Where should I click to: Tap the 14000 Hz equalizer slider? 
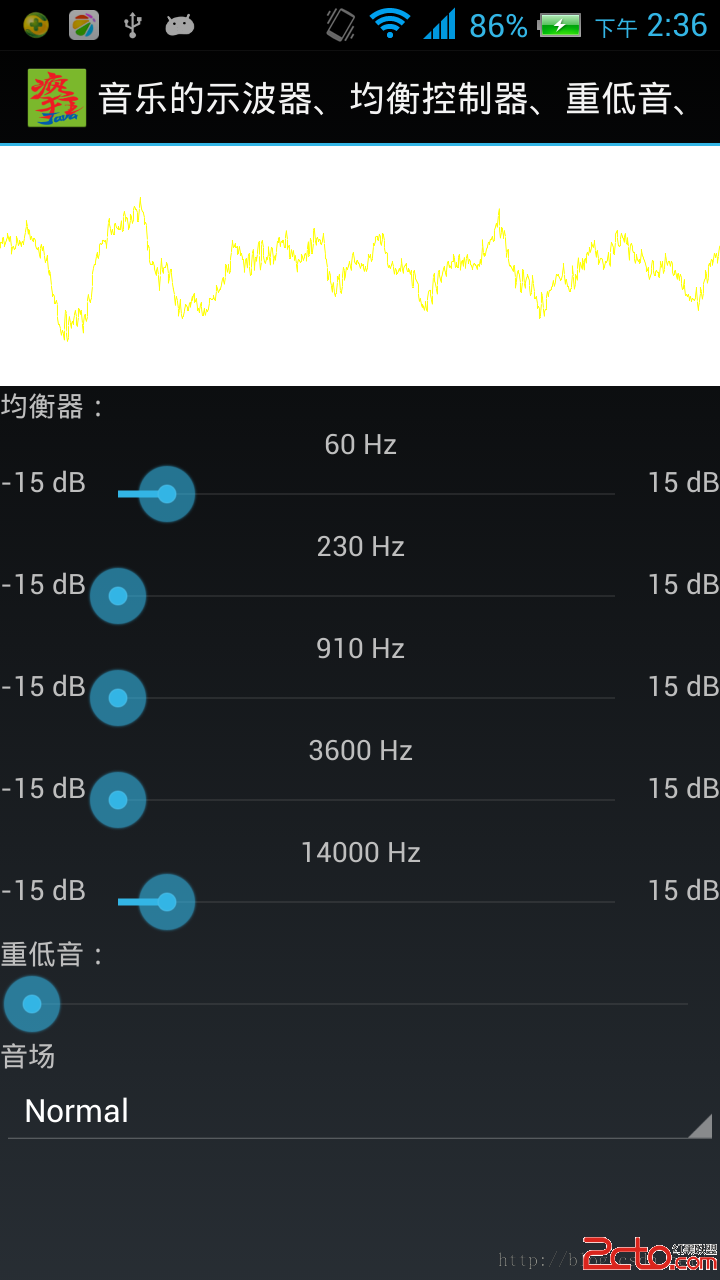coord(167,902)
